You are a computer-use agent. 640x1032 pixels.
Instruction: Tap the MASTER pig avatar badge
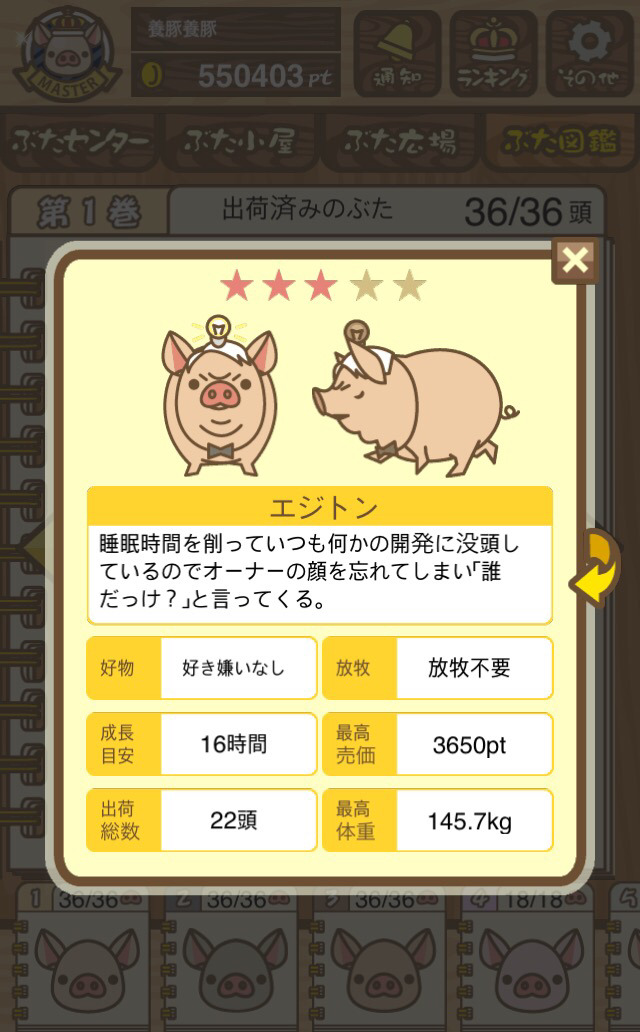pyautogui.click(x=67, y=54)
